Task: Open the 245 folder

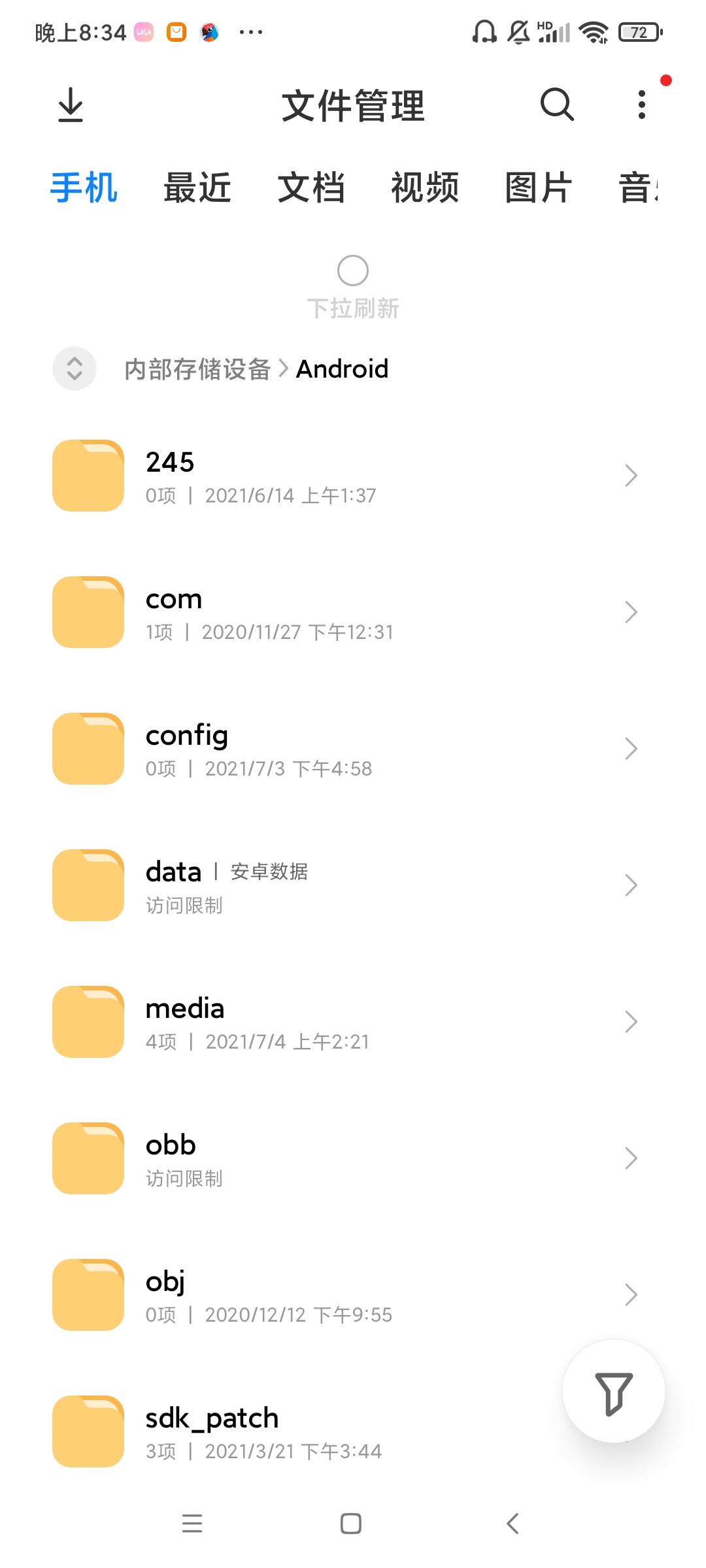Action: click(340, 476)
